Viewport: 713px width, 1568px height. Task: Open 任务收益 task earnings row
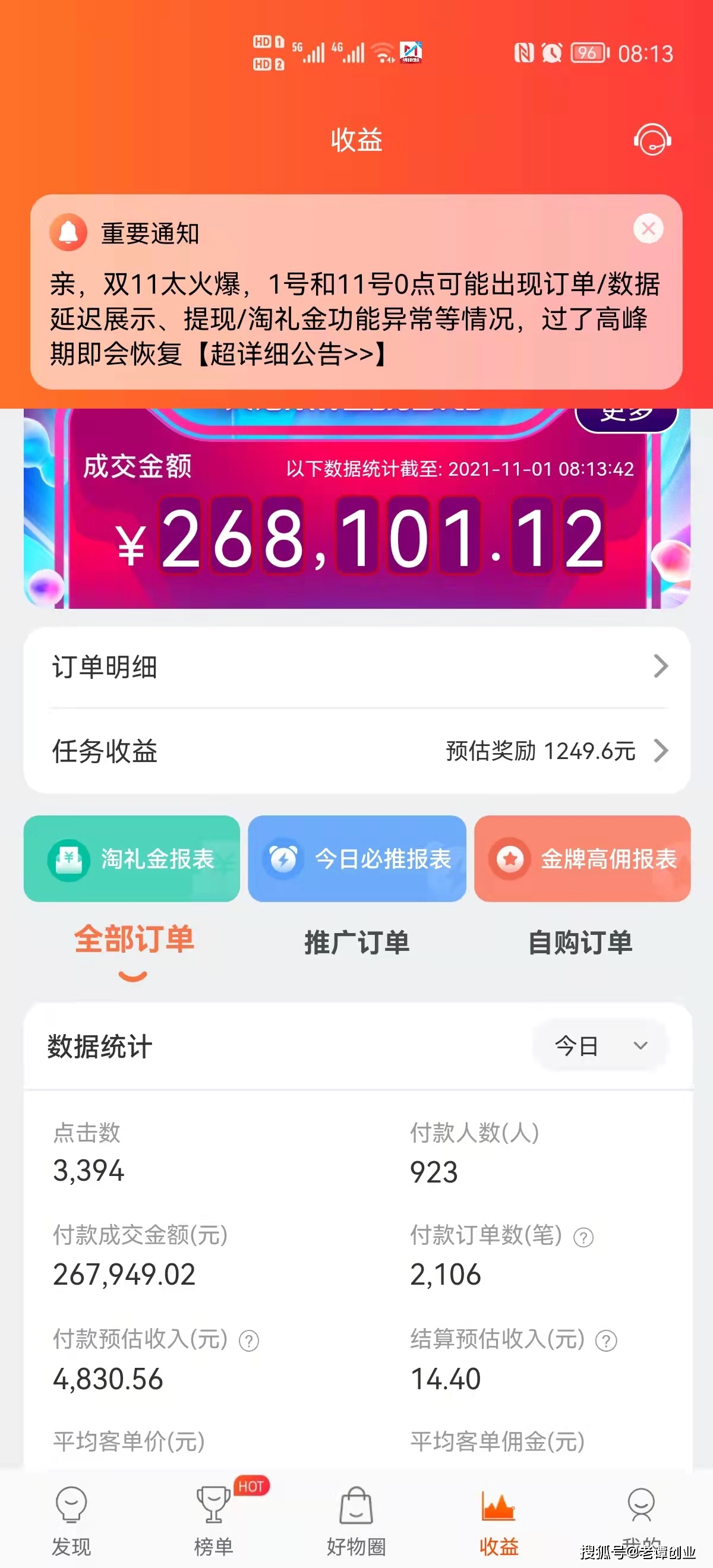click(357, 751)
